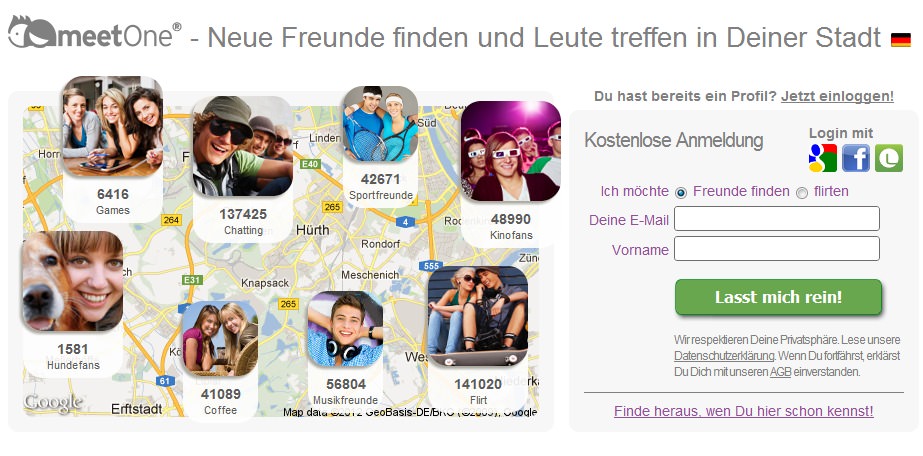Screen dimensions: 923x456
Task: Open the Datenschutzerklärung link
Action: tap(725, 356)
